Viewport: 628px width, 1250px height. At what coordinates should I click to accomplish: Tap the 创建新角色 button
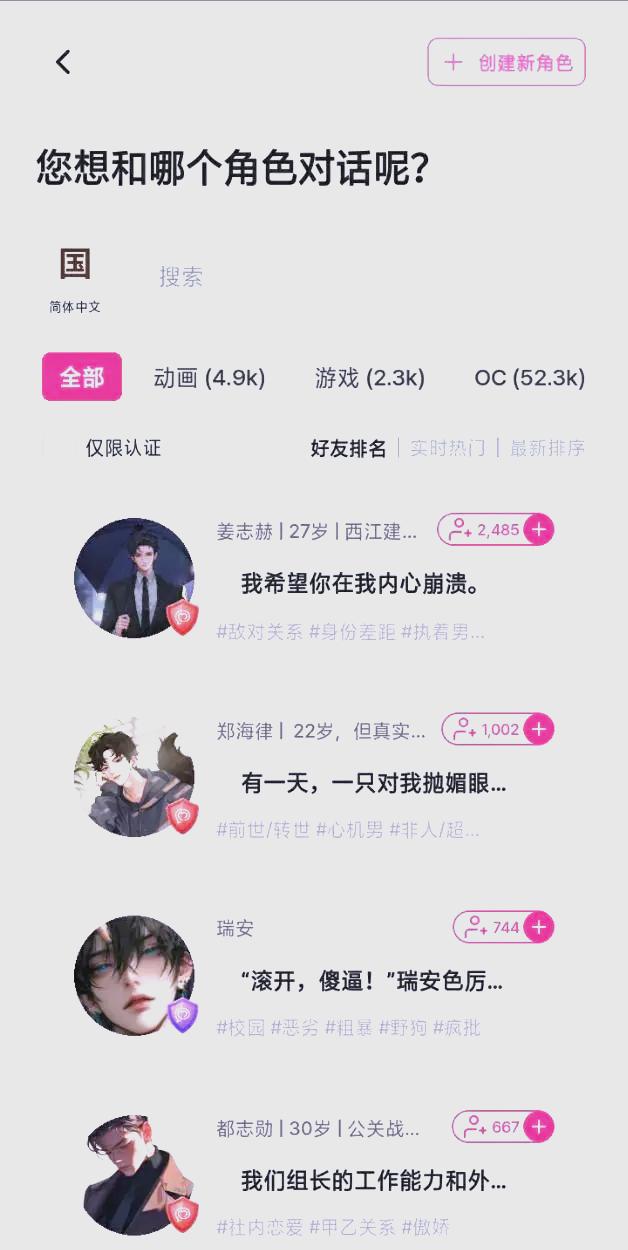click(x=506, y=62)
